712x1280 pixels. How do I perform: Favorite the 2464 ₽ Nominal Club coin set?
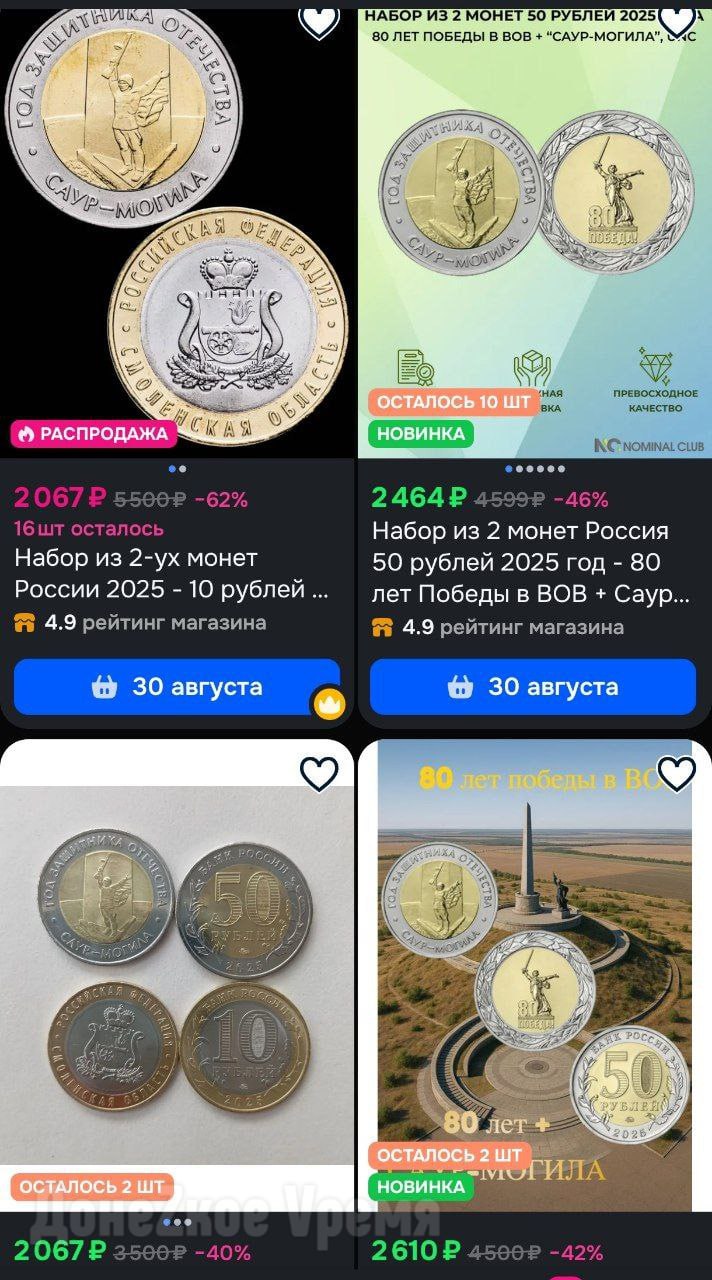[x=677, y=19]
